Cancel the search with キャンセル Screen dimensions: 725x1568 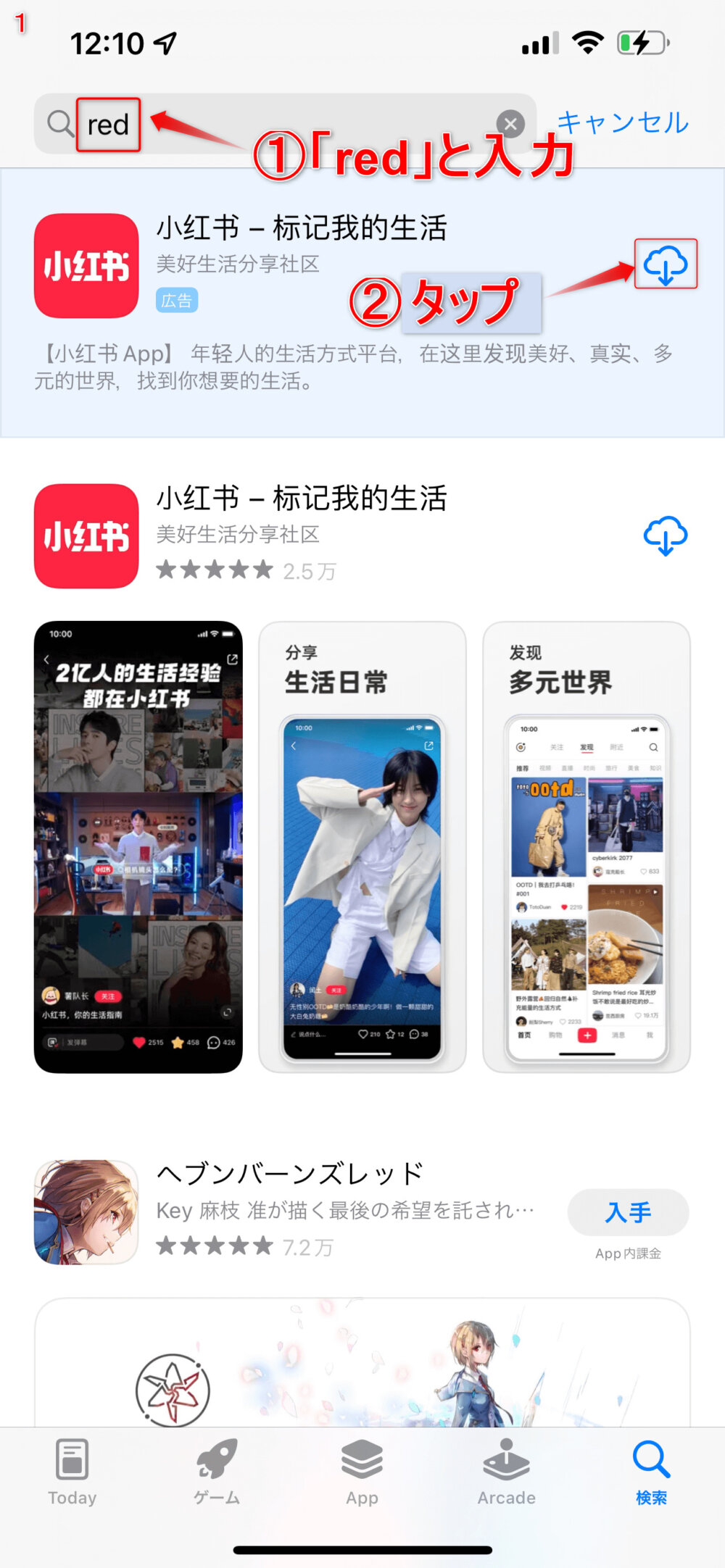(x=623, y=123)
